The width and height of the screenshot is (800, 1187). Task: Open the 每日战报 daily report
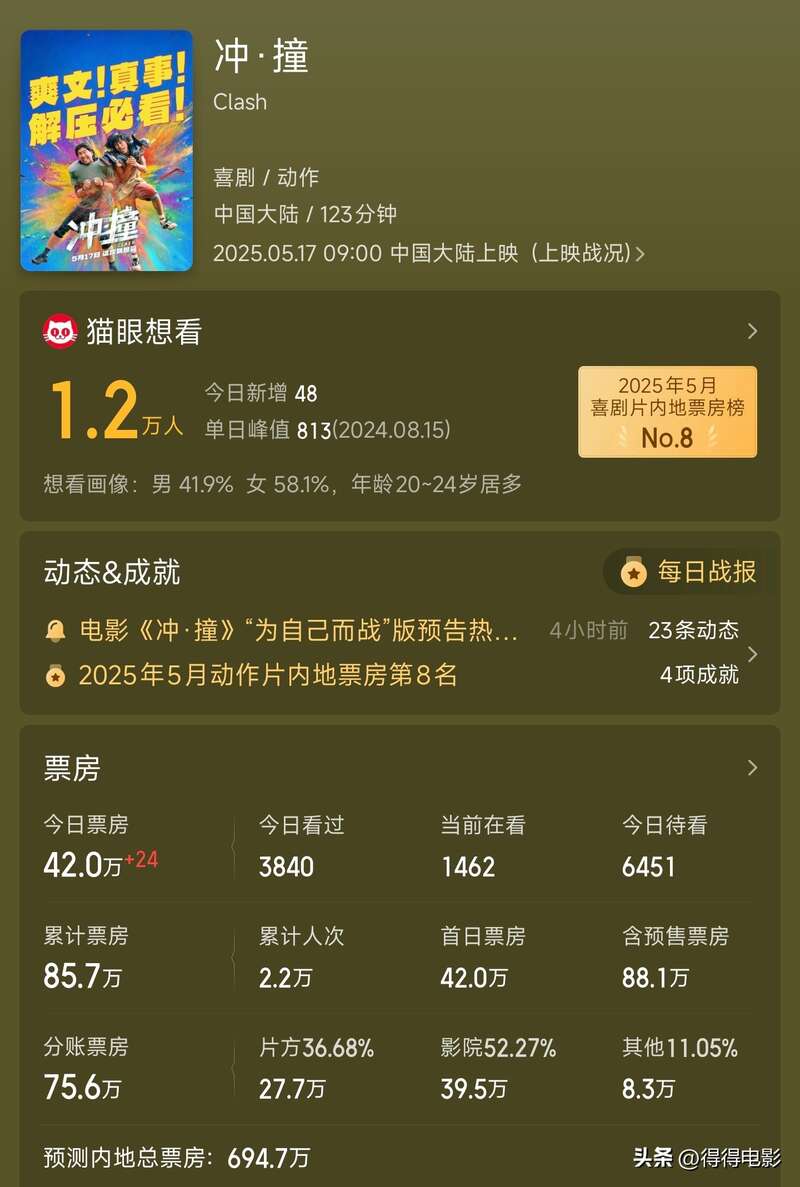point(688,572)
